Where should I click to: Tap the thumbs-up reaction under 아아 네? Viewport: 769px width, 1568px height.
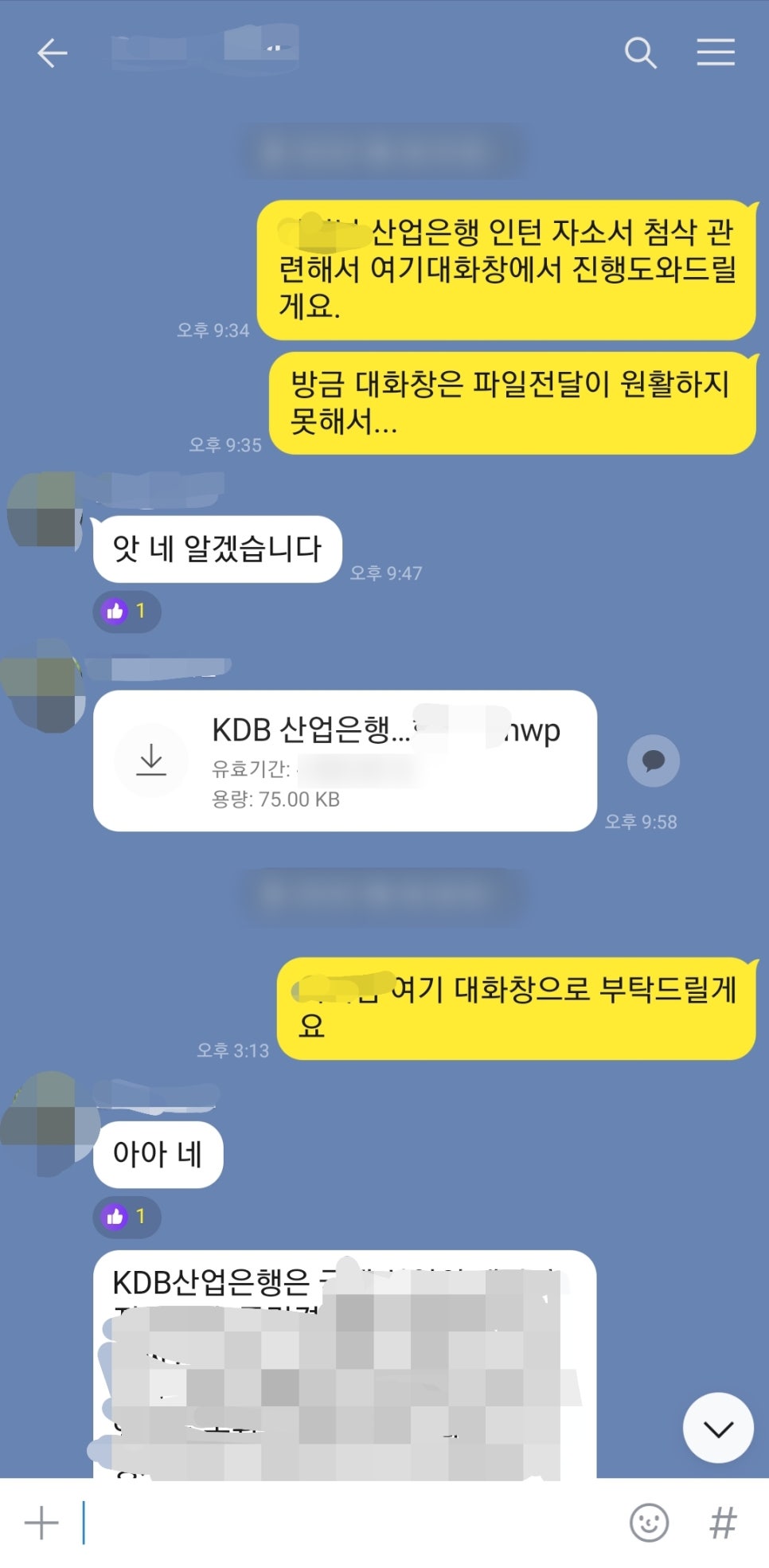pyautogui.click(x=127, y=1217)
